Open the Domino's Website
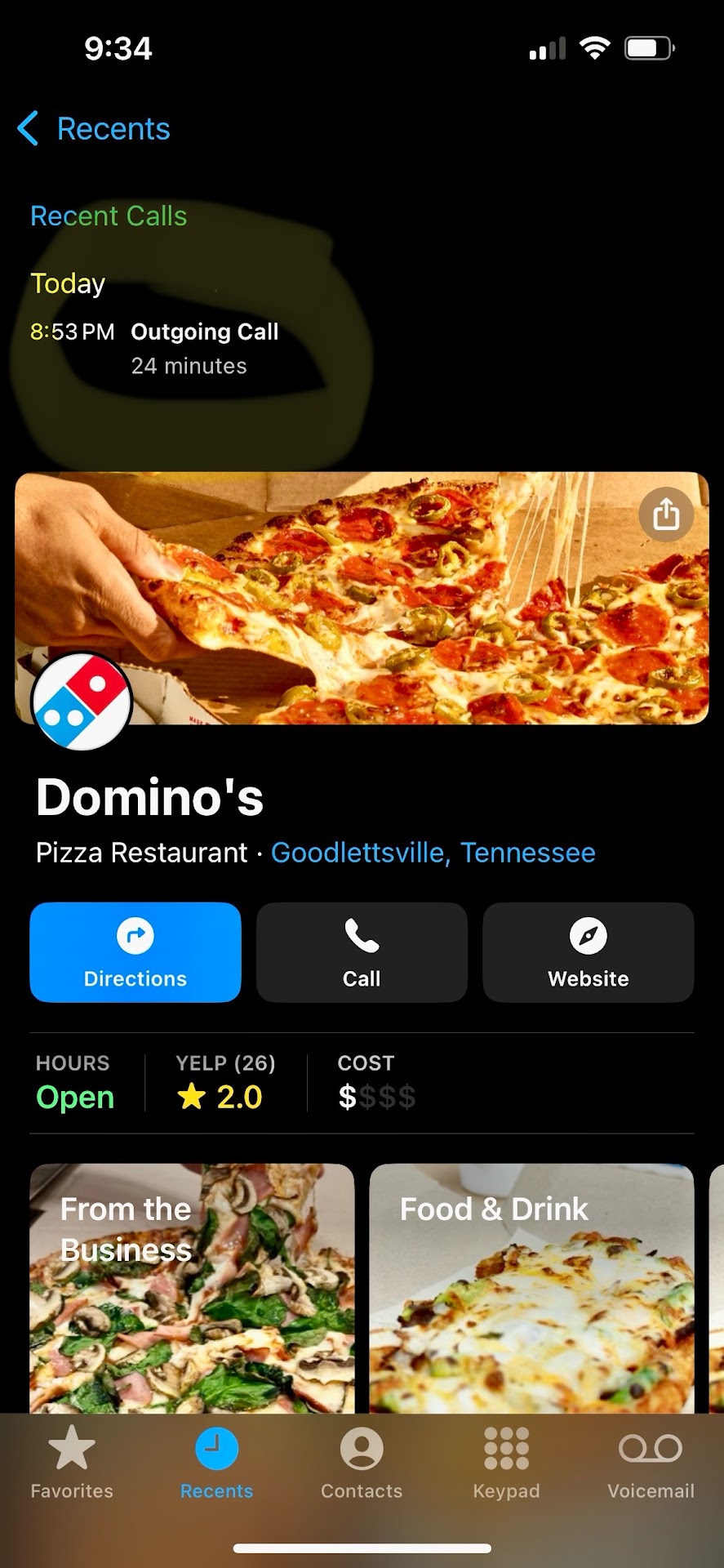This screenshot has width=724, height=1568. [588, 952]
